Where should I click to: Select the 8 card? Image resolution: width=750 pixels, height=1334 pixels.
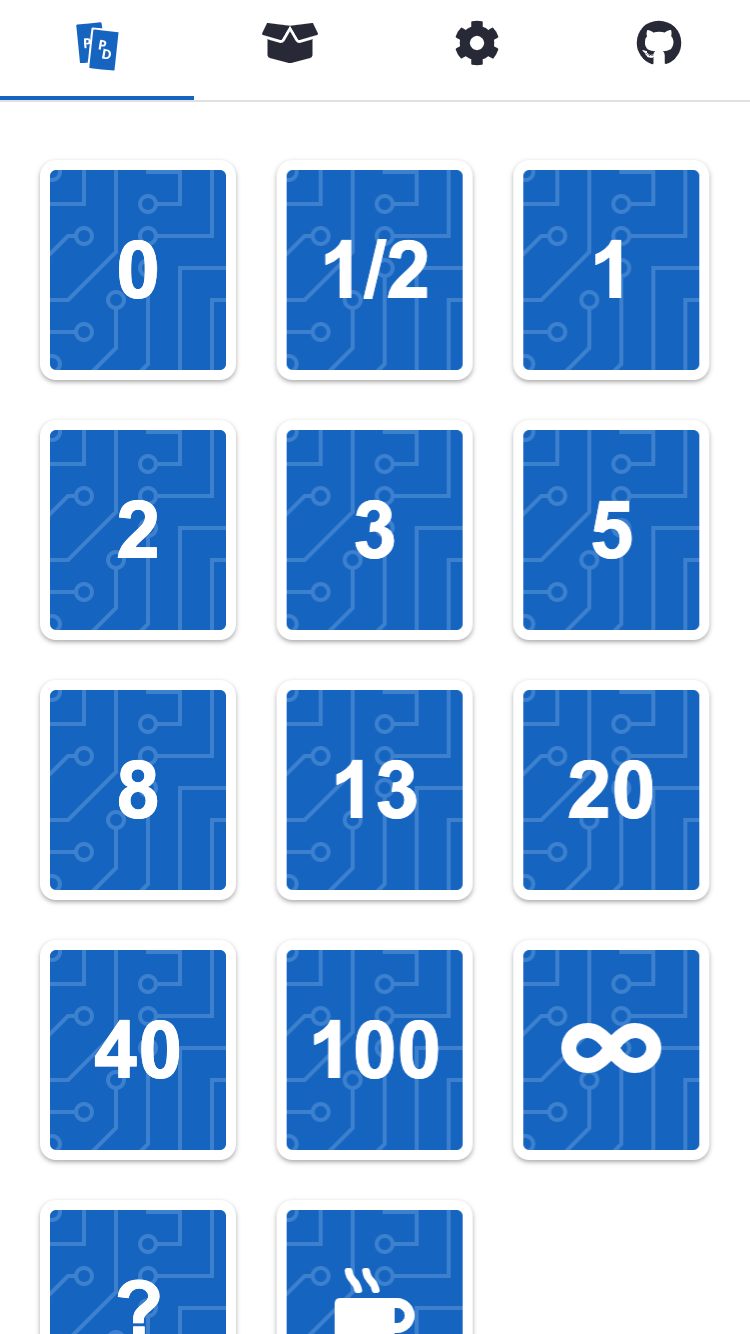[138, 790]
